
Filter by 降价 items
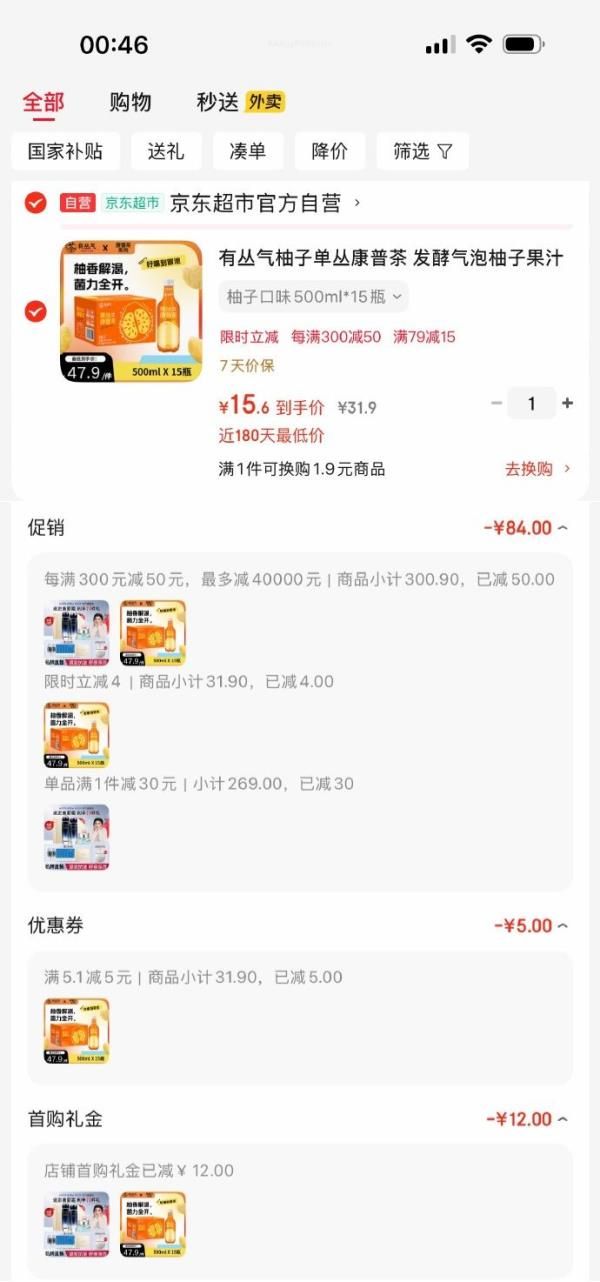(330, 151)
